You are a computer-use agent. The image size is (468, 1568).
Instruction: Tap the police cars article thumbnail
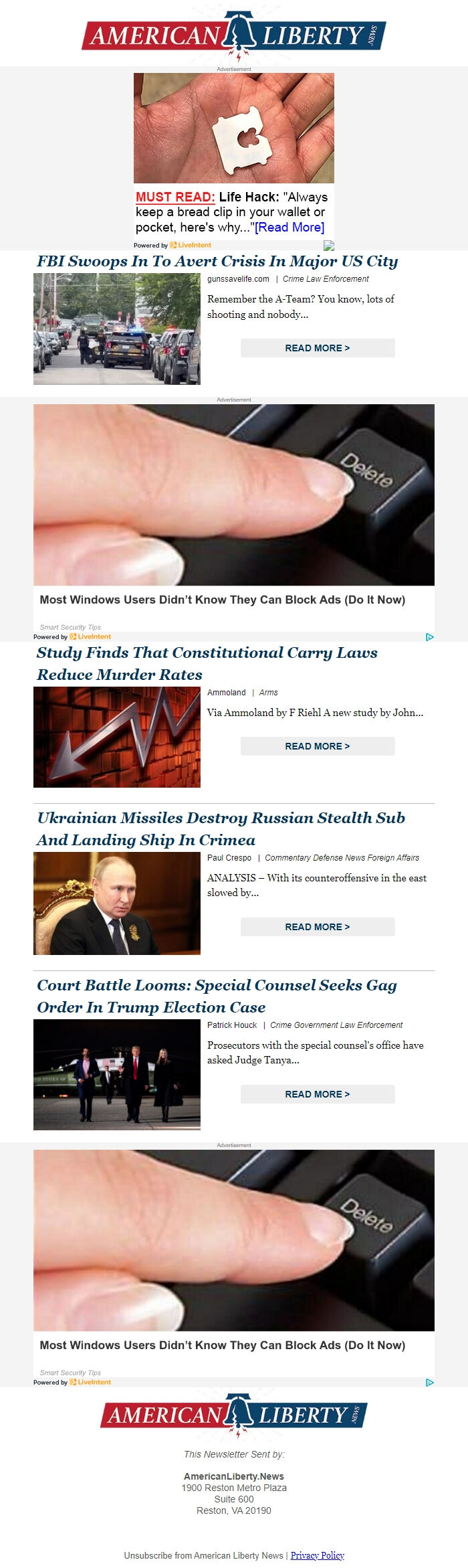pos(117,329)
